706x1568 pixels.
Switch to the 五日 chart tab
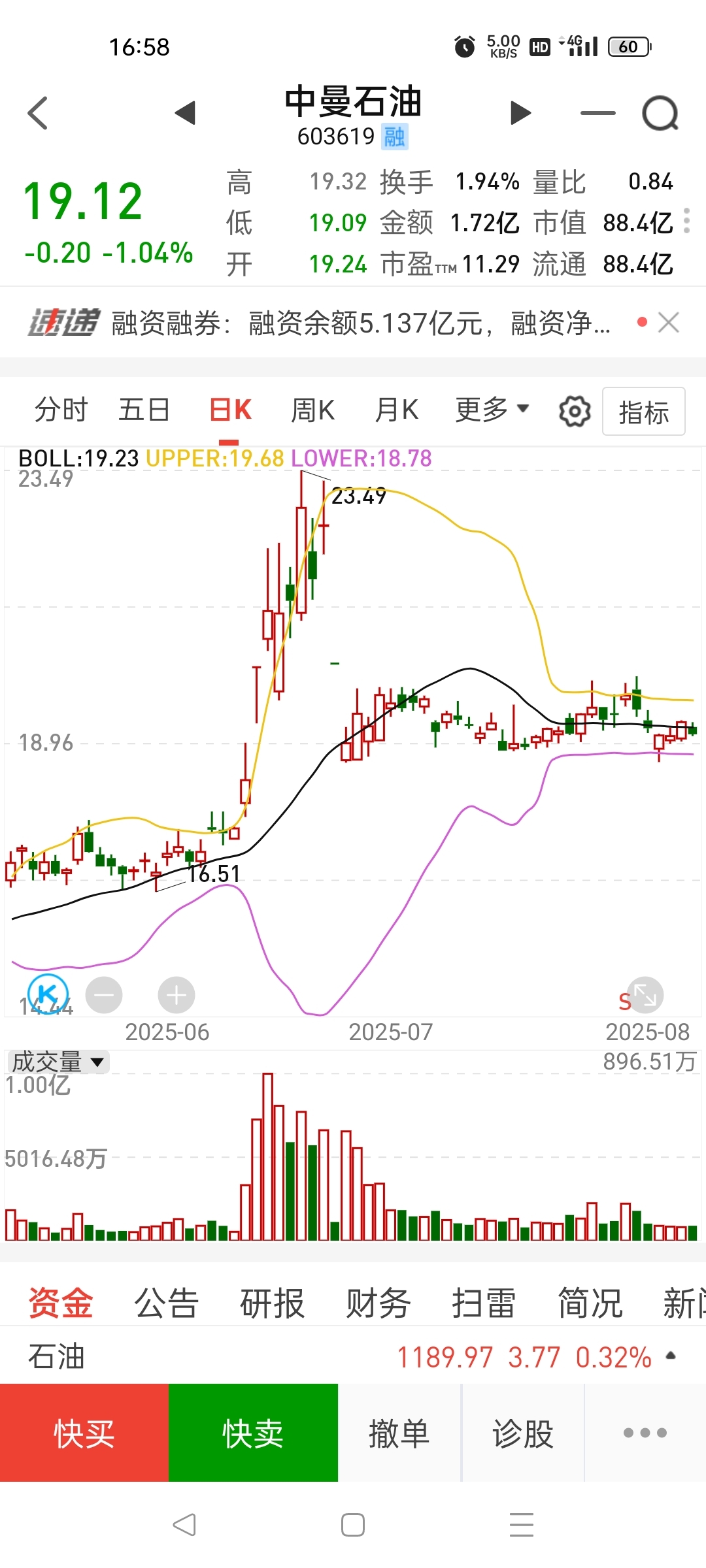[144, 410]
